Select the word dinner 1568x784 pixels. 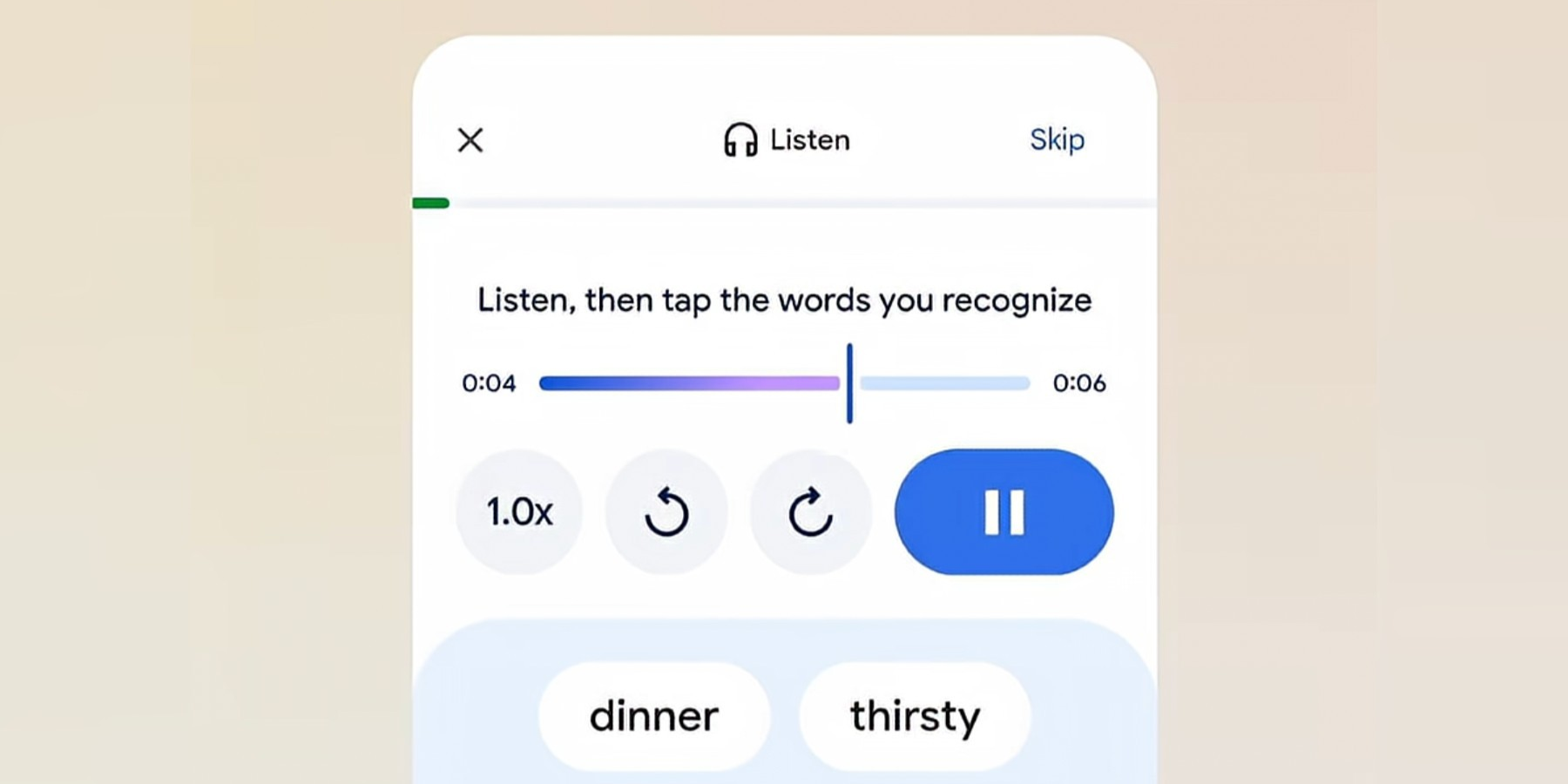click(x=654, y=716)
